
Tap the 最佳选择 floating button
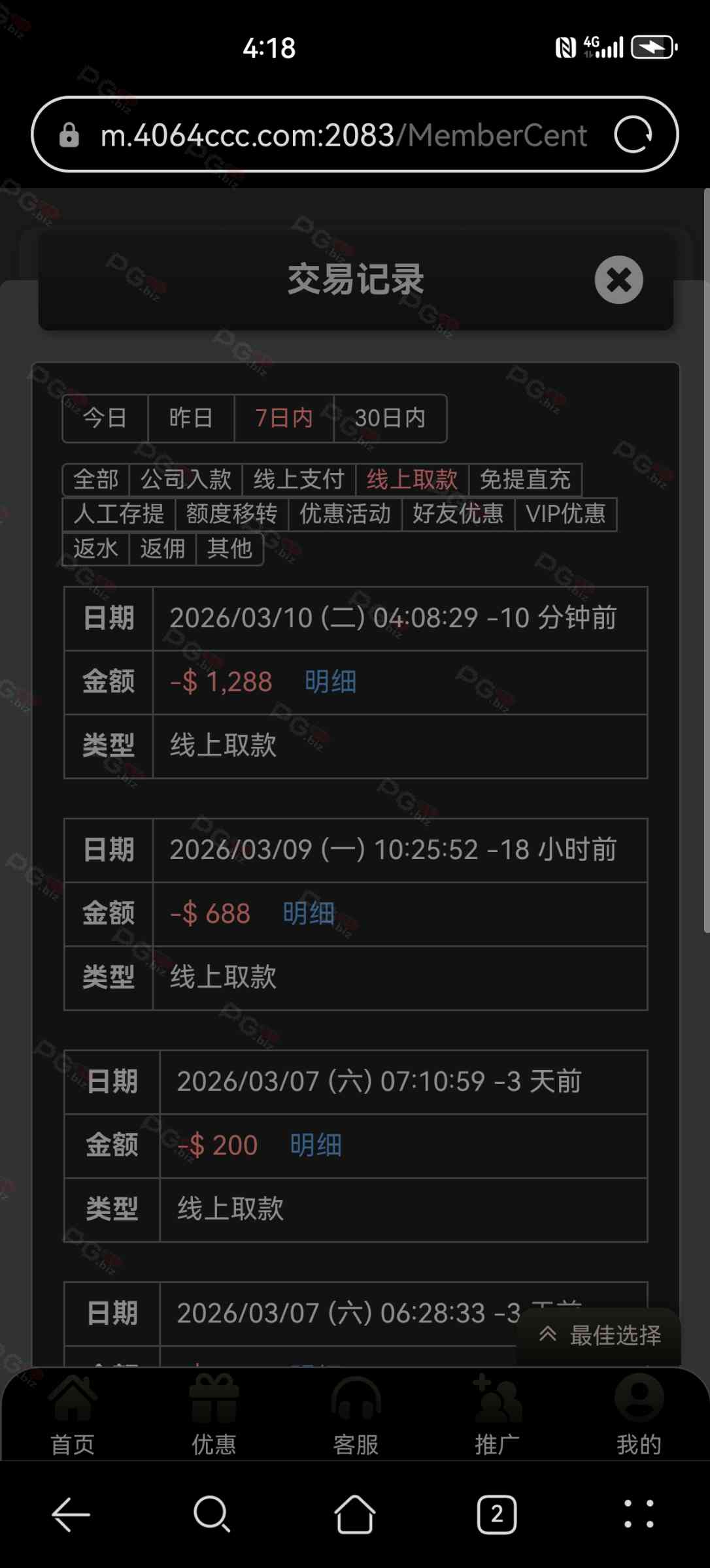coord(600,1335)
